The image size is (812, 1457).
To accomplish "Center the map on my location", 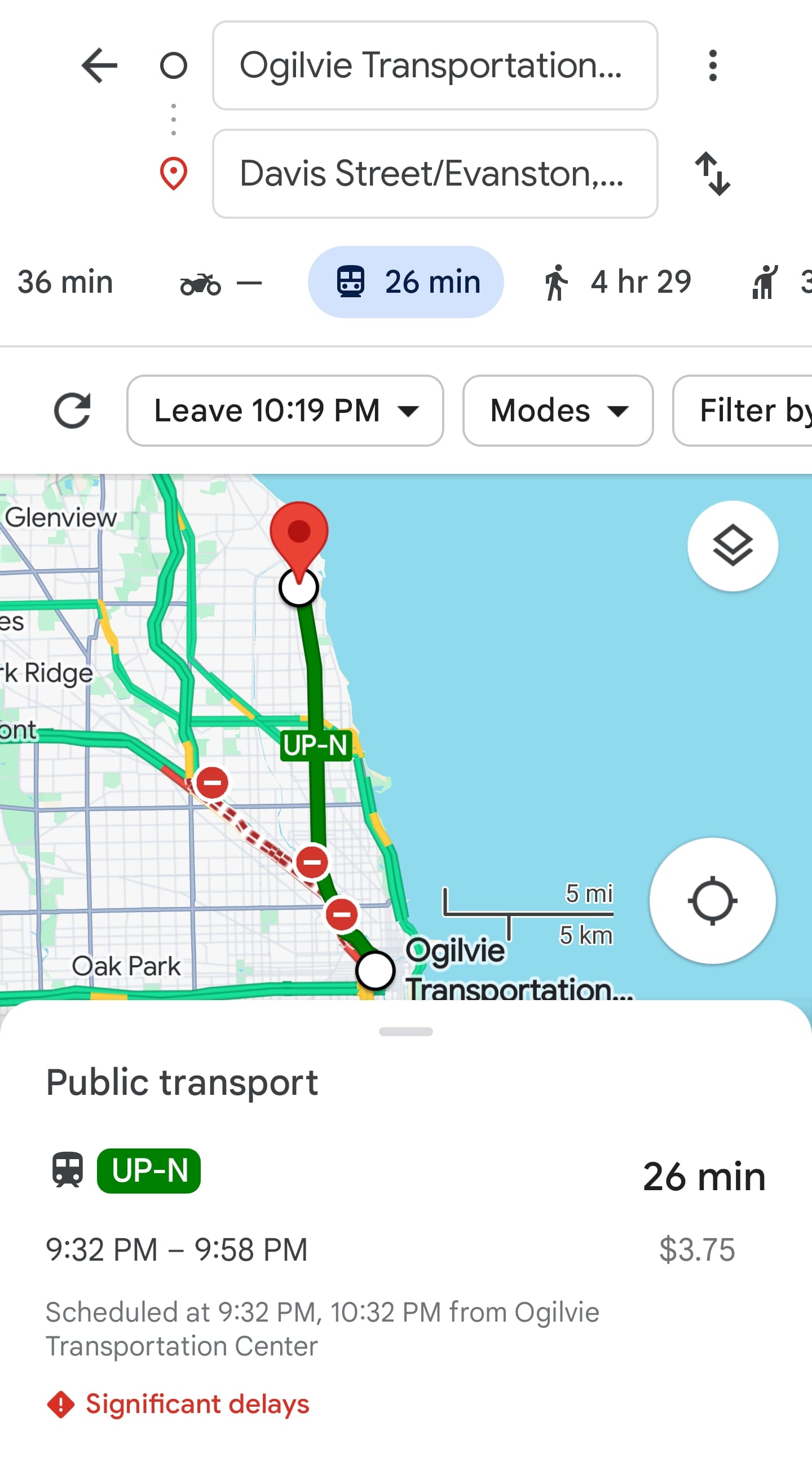I will click(712, 901).
